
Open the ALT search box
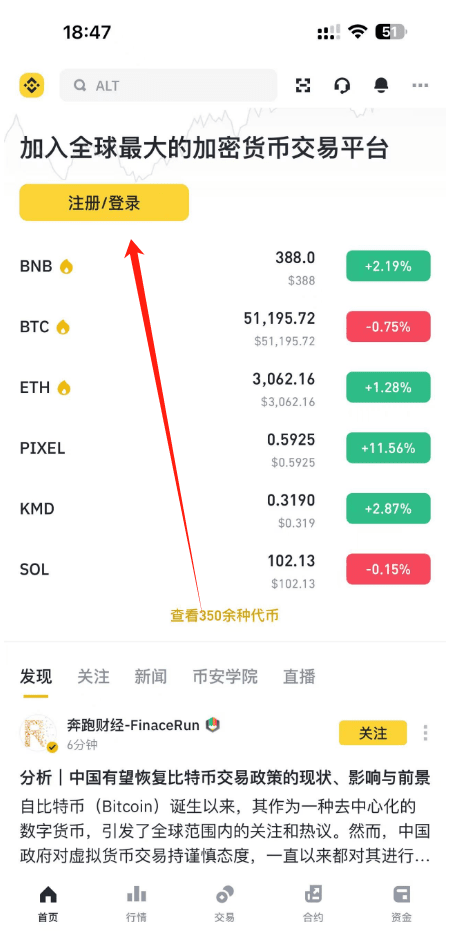(168, 85)
